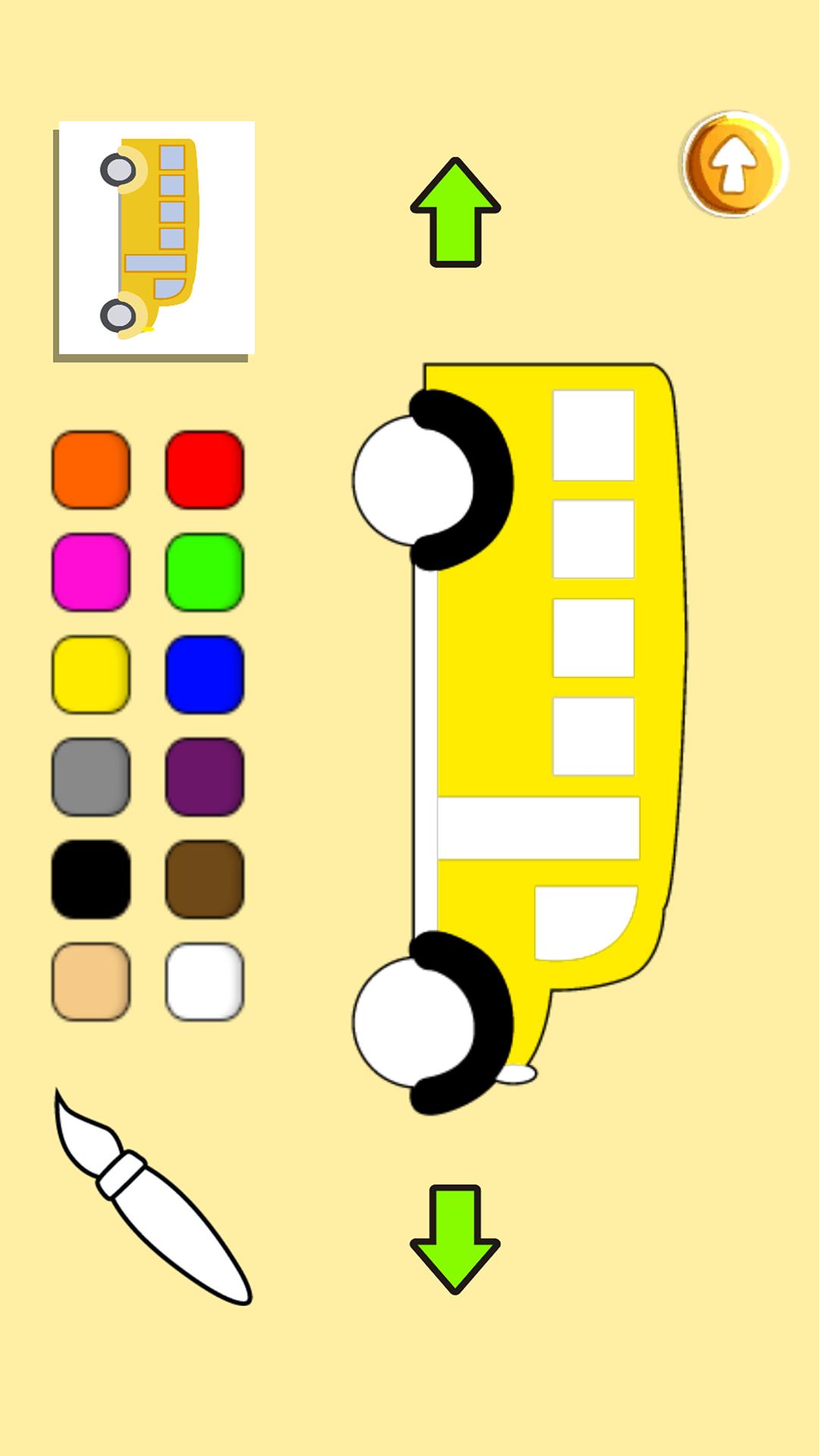Choose the blue color swatch

pos(205,674)
